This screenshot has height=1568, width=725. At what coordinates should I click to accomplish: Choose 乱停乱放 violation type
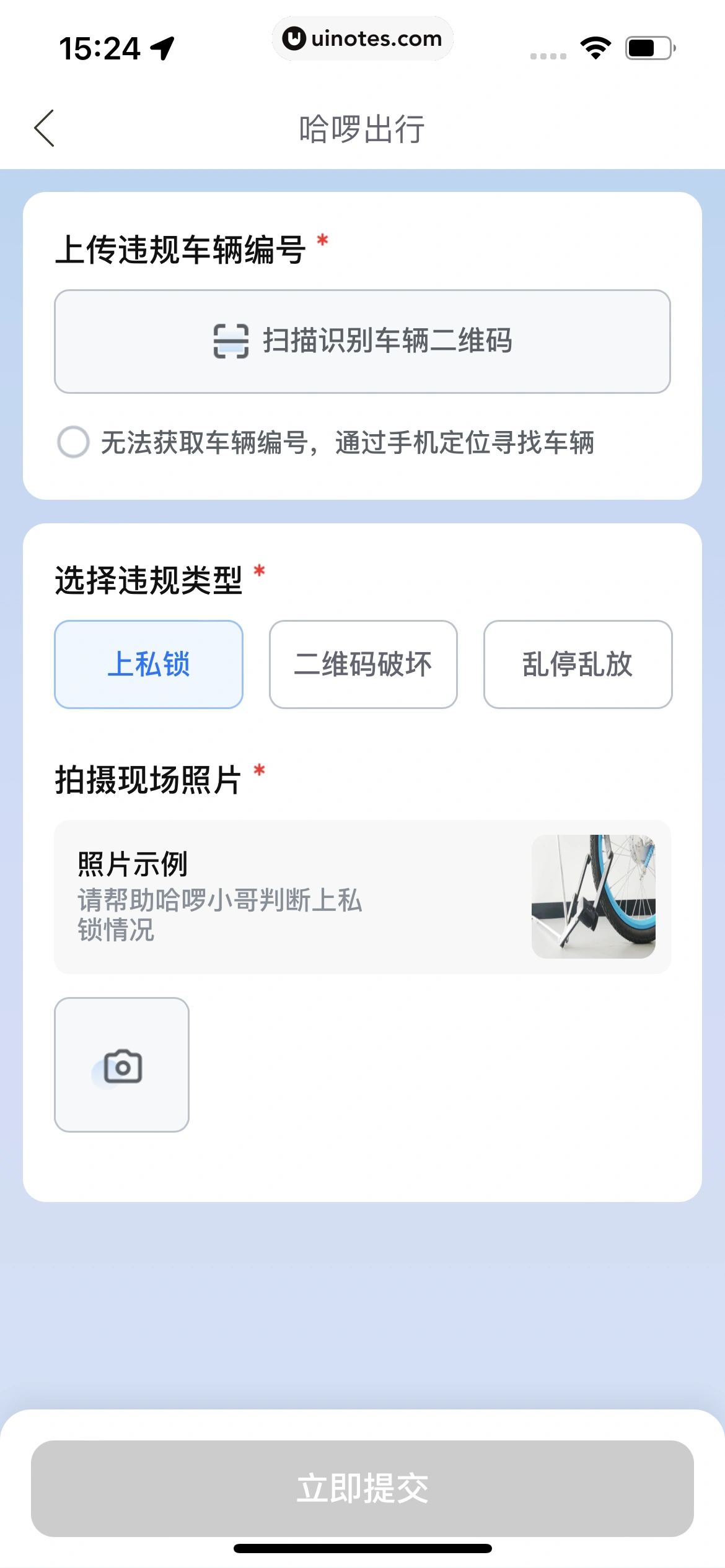(577, 663)
